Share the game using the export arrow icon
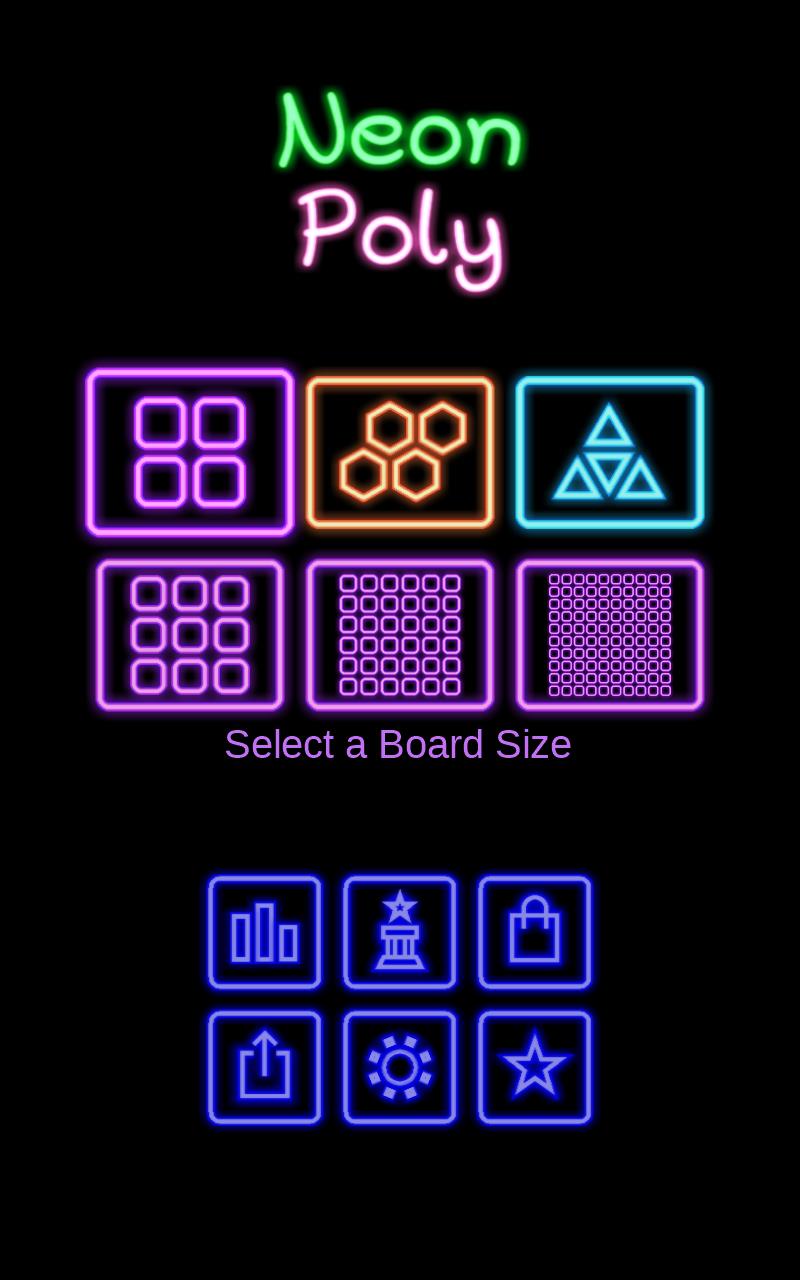The image size is (800, 1280). 264,1068
